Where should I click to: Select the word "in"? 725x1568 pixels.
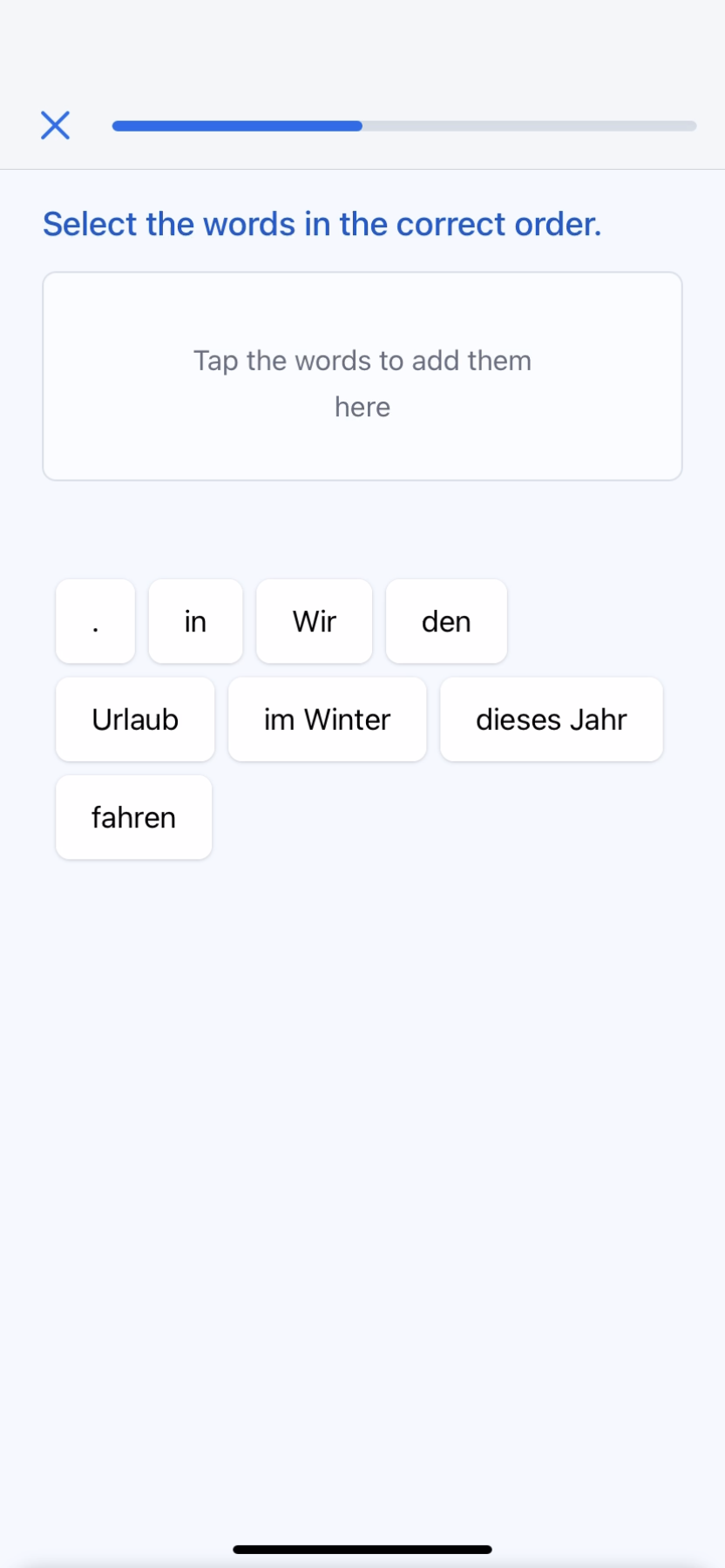point(195,622)
